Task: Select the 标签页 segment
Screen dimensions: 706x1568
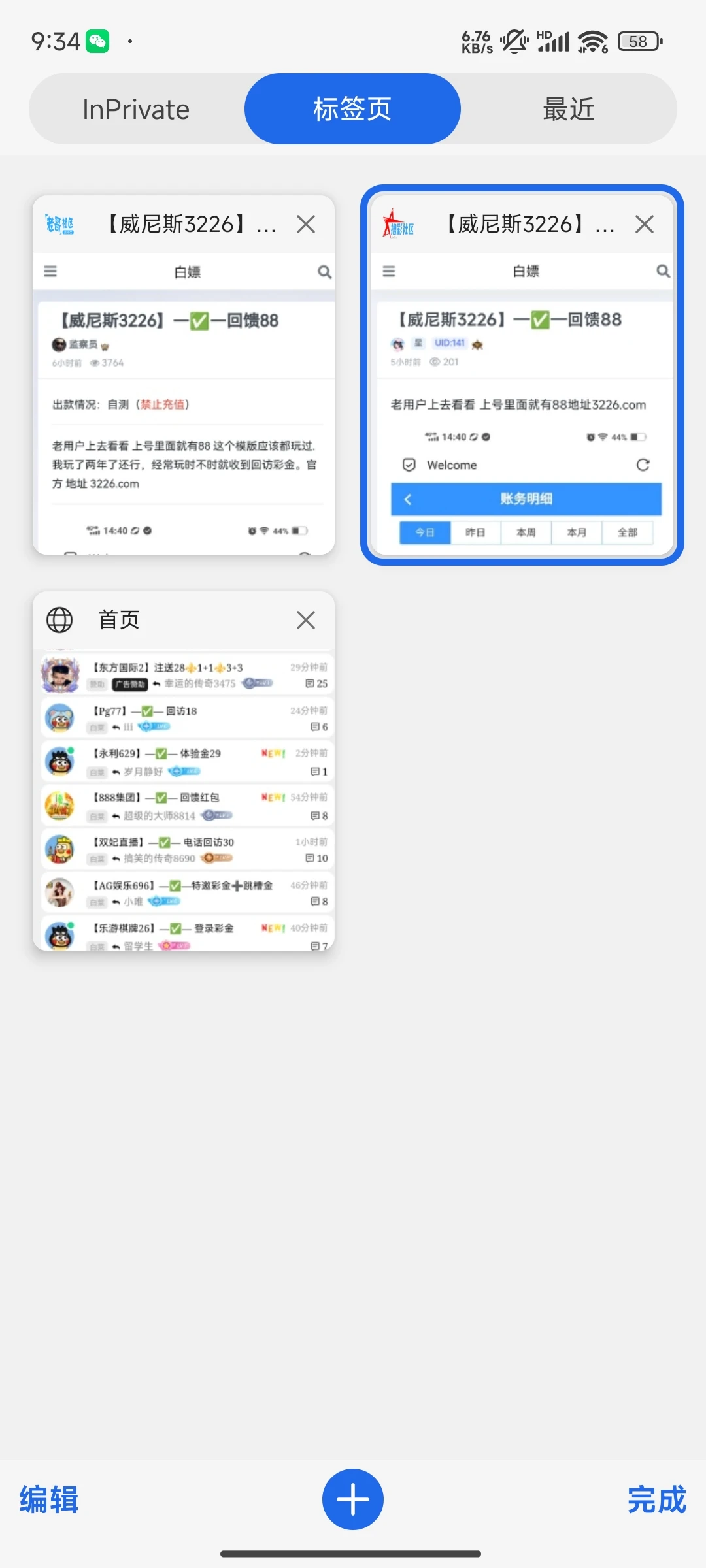Action: click(352, 109)
